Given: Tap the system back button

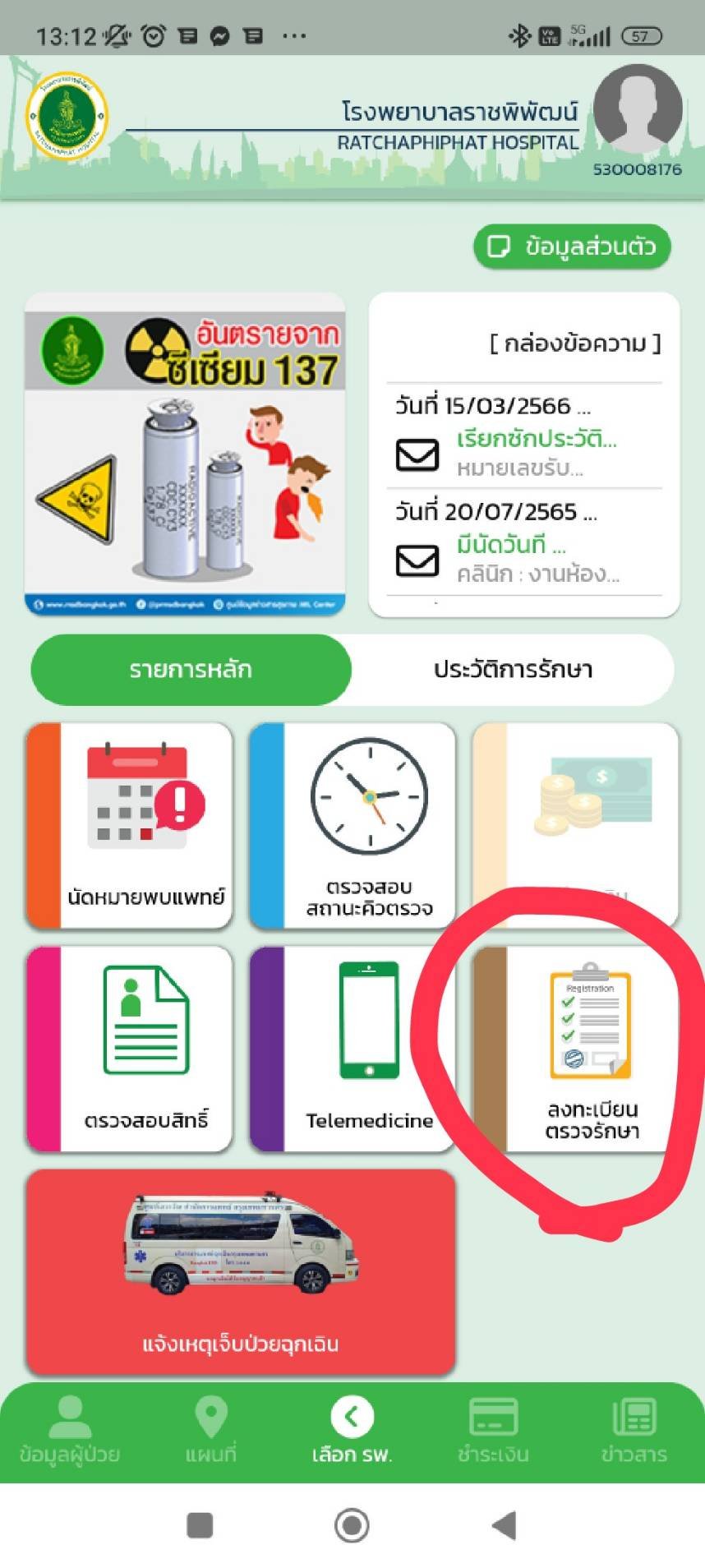Looking at the screenshot, I should pos(504,1525).
